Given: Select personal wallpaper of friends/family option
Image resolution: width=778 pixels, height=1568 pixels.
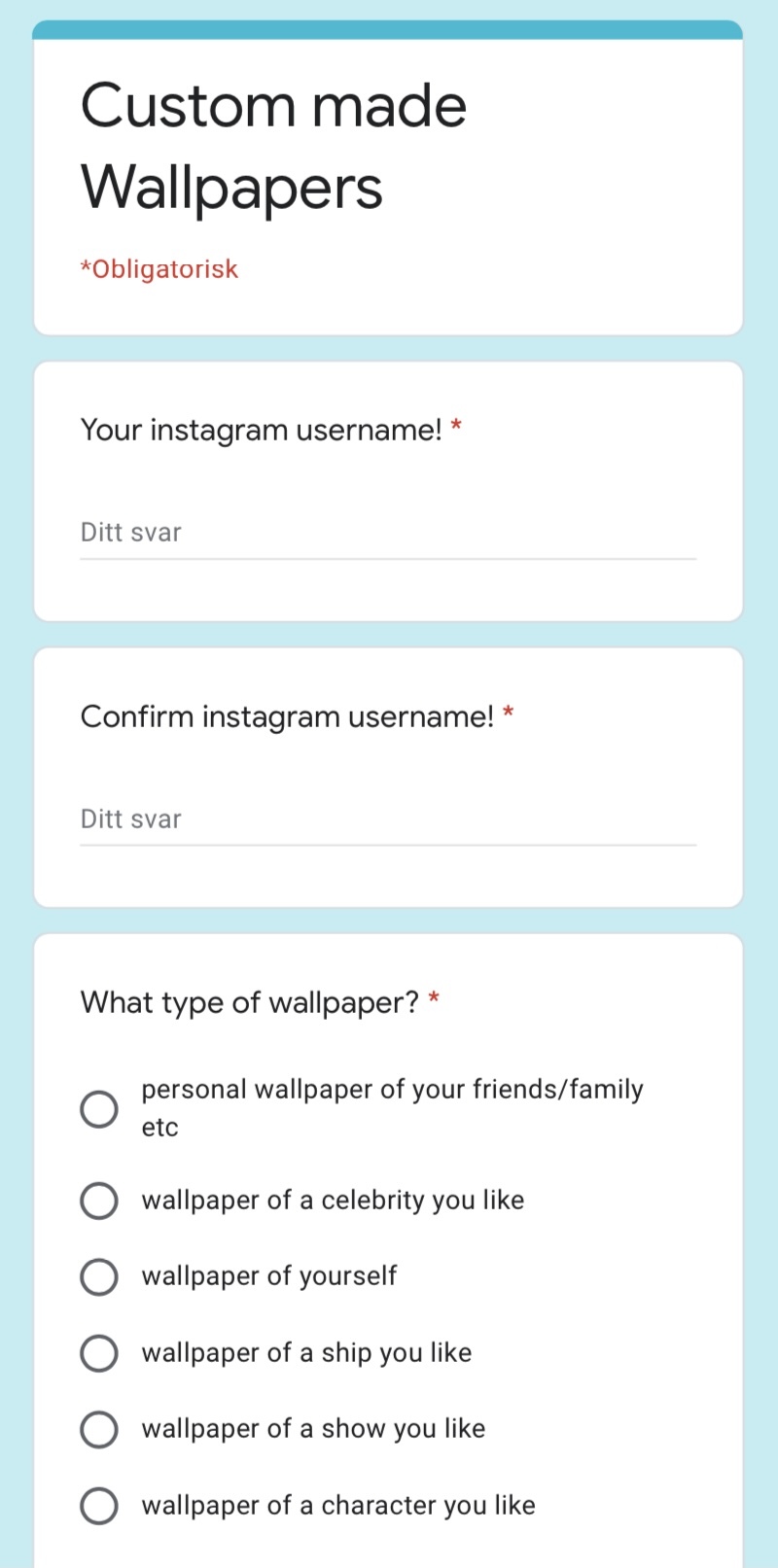Looking at the screenshot, I should pos(99,1109).
